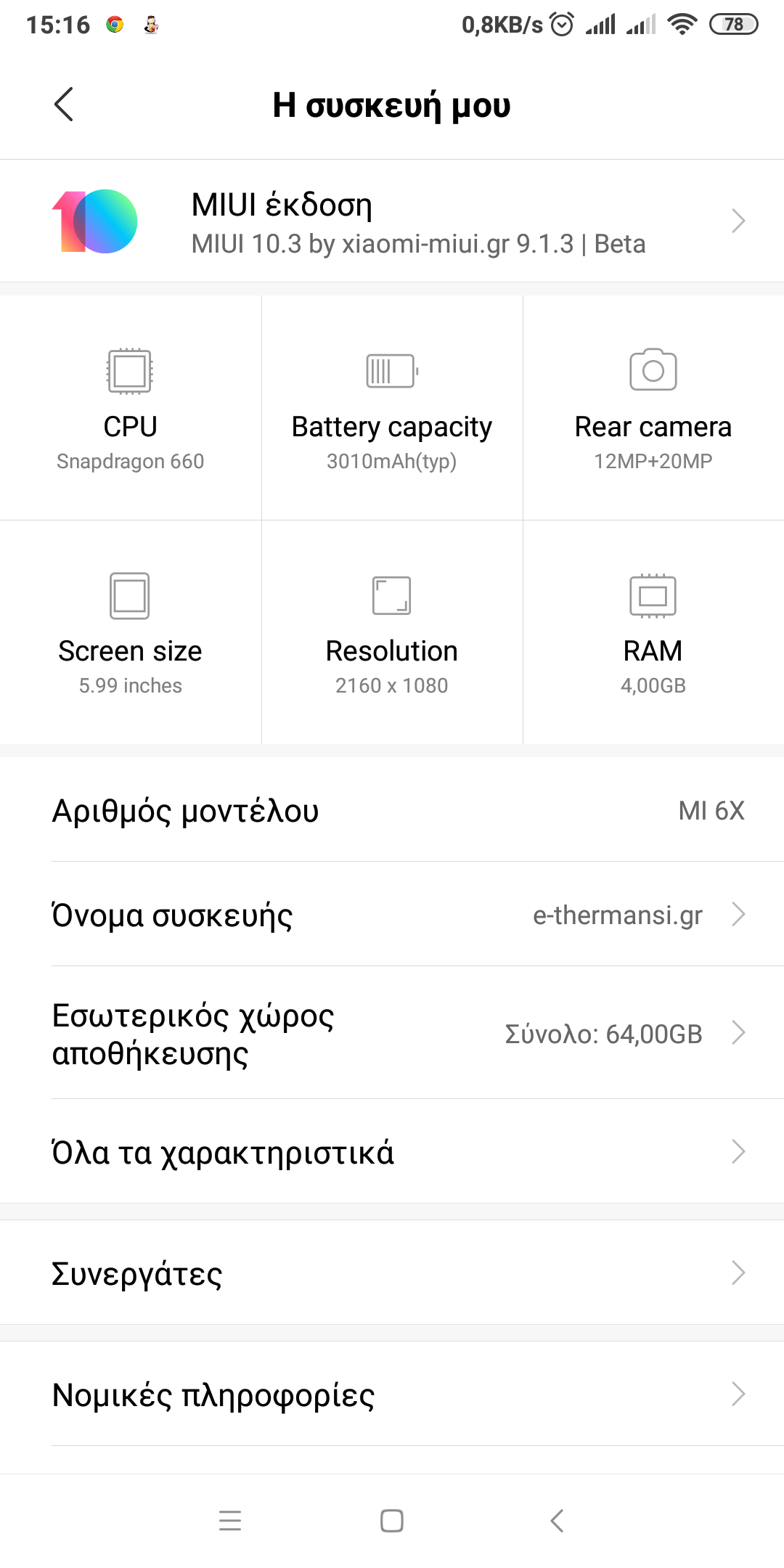Go back using the header arrow
The height and width of the screenshot is (1568, 784).
[x=64, y=105]
